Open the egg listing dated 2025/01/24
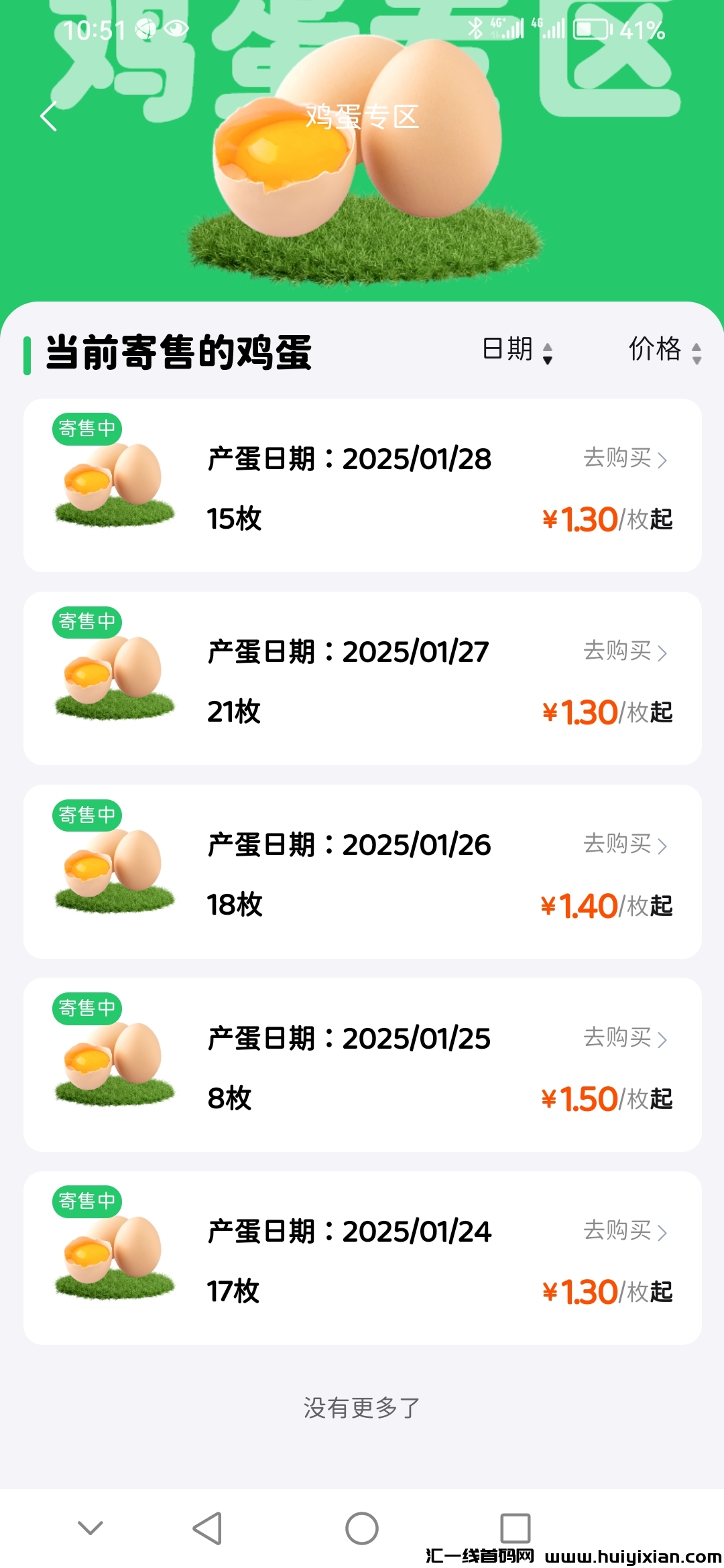 click(x=362, y=1258)
